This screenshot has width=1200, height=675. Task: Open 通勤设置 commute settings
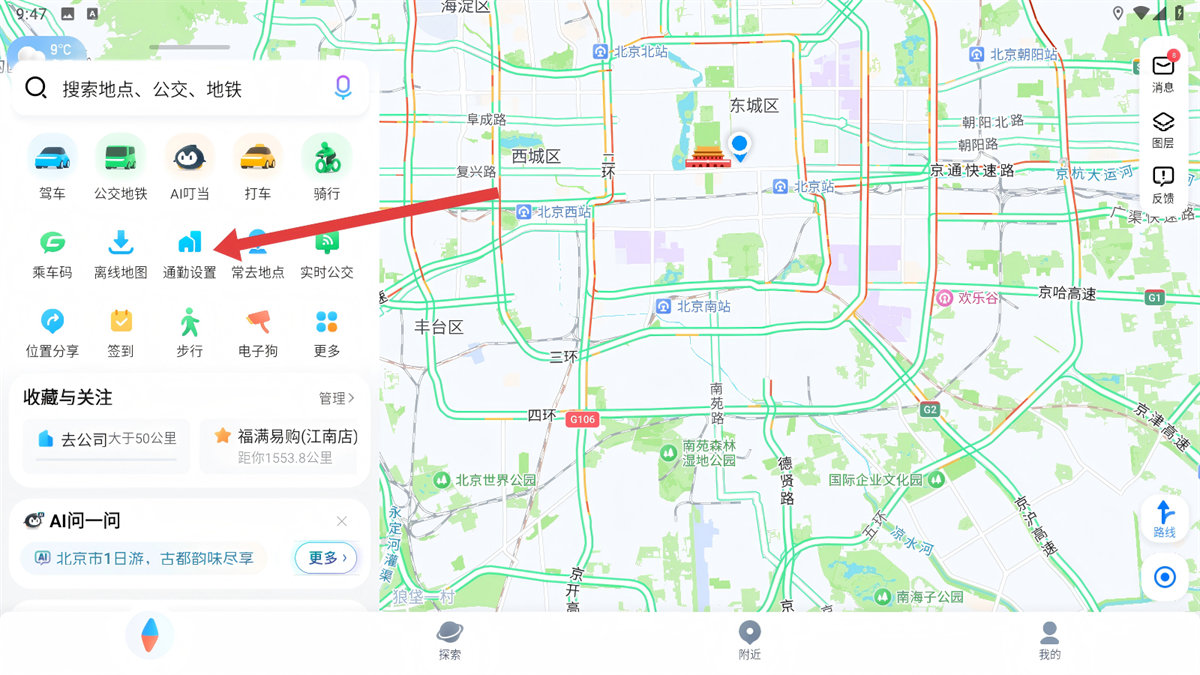(189, 253)
